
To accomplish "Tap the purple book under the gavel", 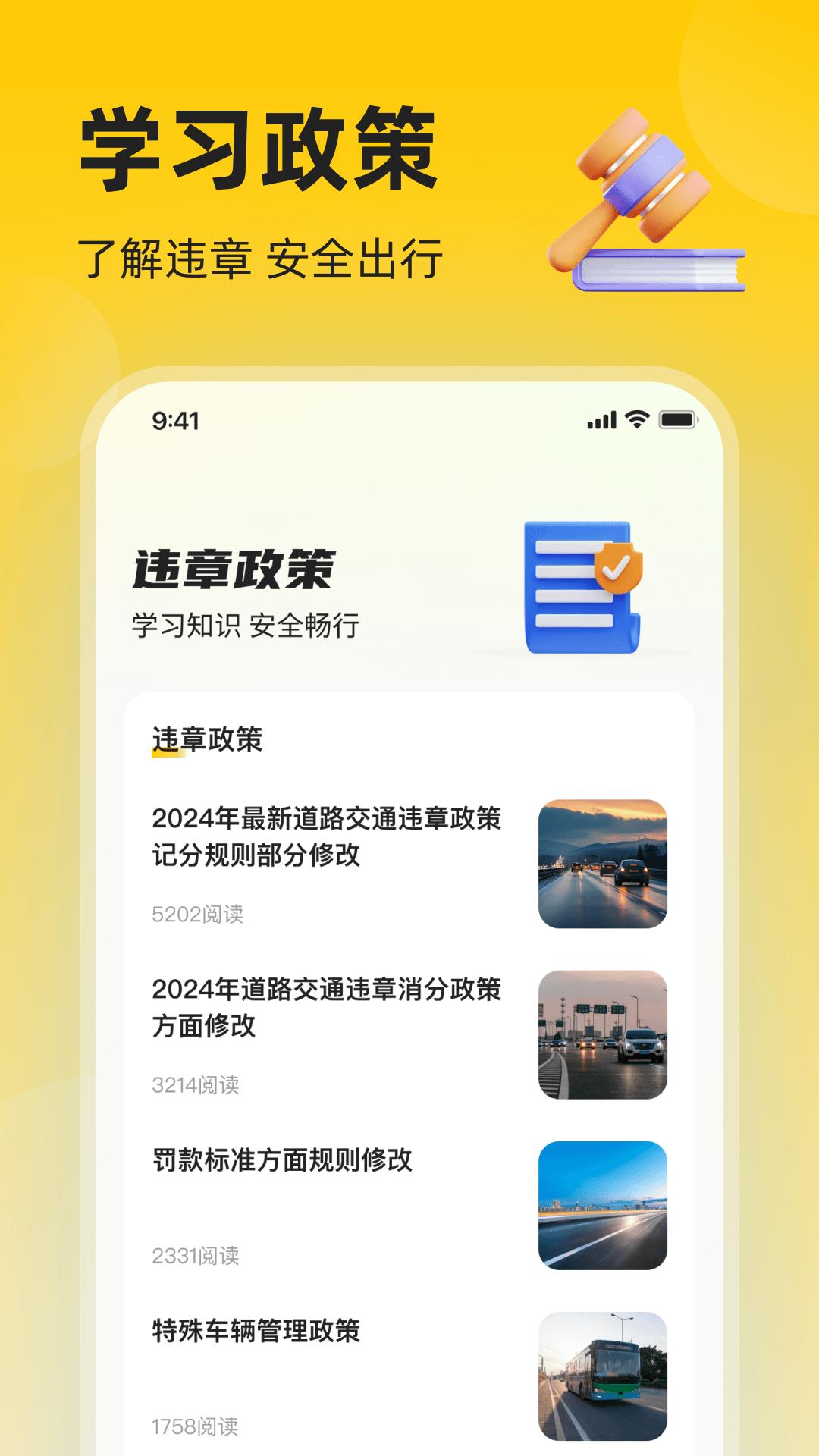I will coord(660,269).
